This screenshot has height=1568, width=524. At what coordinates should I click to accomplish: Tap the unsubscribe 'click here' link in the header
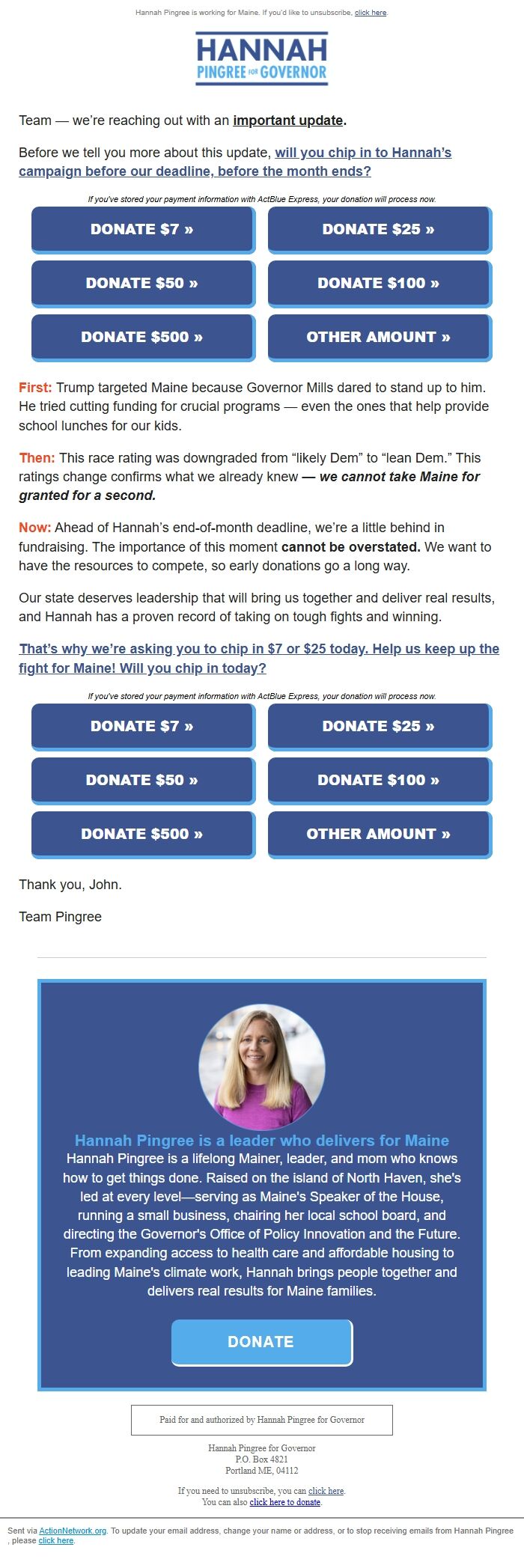(371, 13)
